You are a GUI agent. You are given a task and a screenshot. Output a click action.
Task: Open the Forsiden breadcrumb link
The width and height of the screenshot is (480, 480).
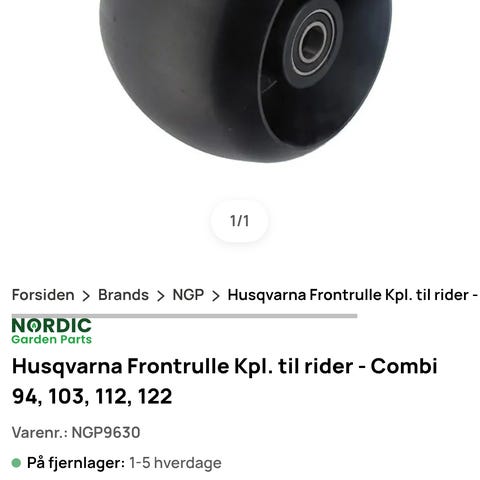click(x=43, y=295)
